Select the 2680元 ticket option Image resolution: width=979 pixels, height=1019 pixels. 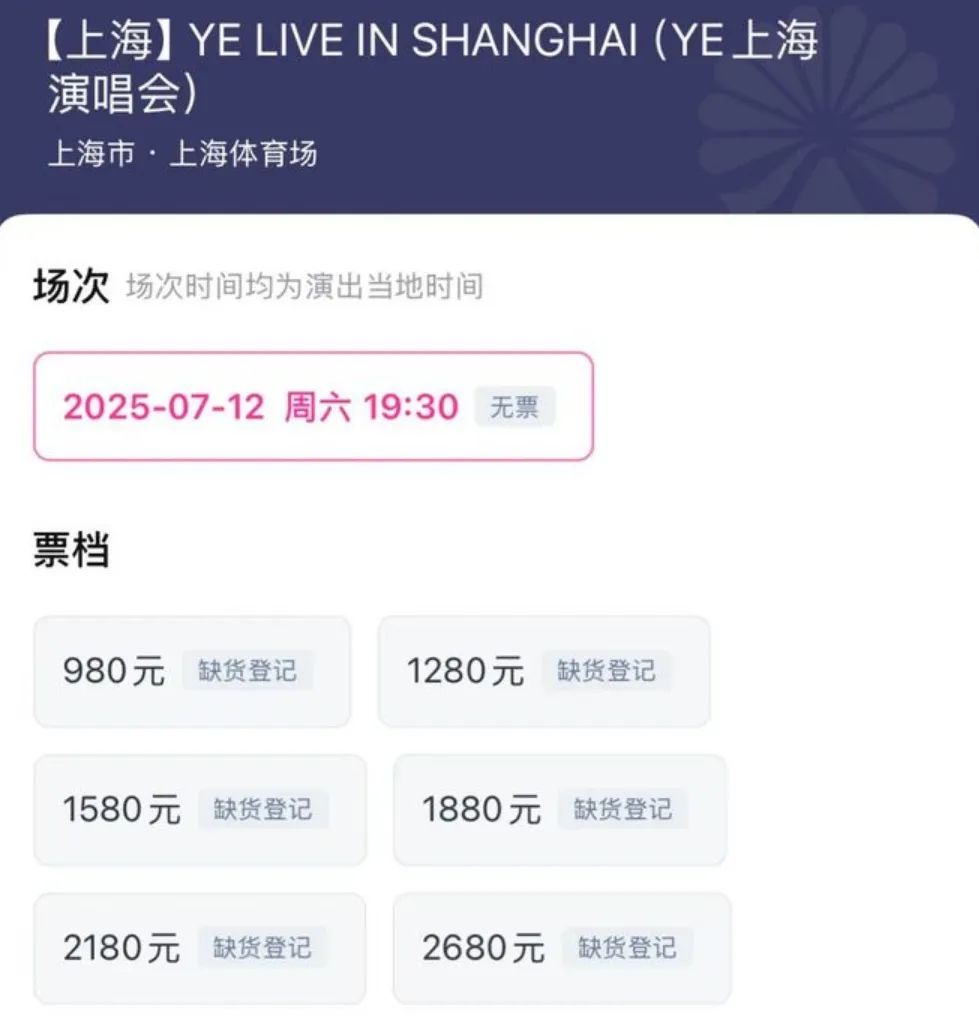click(x=562, y=948)
